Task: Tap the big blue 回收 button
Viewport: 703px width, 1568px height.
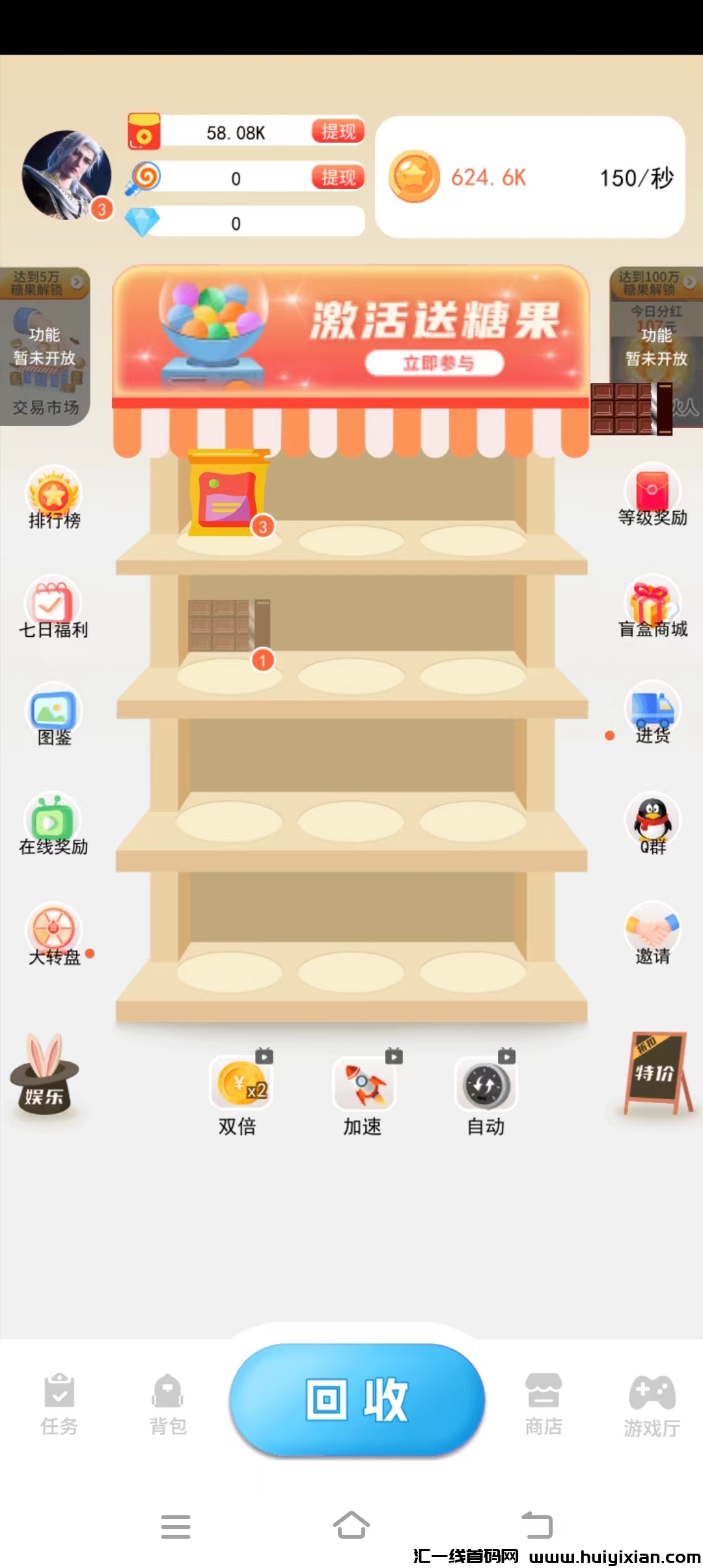Action: point(357,1400)
